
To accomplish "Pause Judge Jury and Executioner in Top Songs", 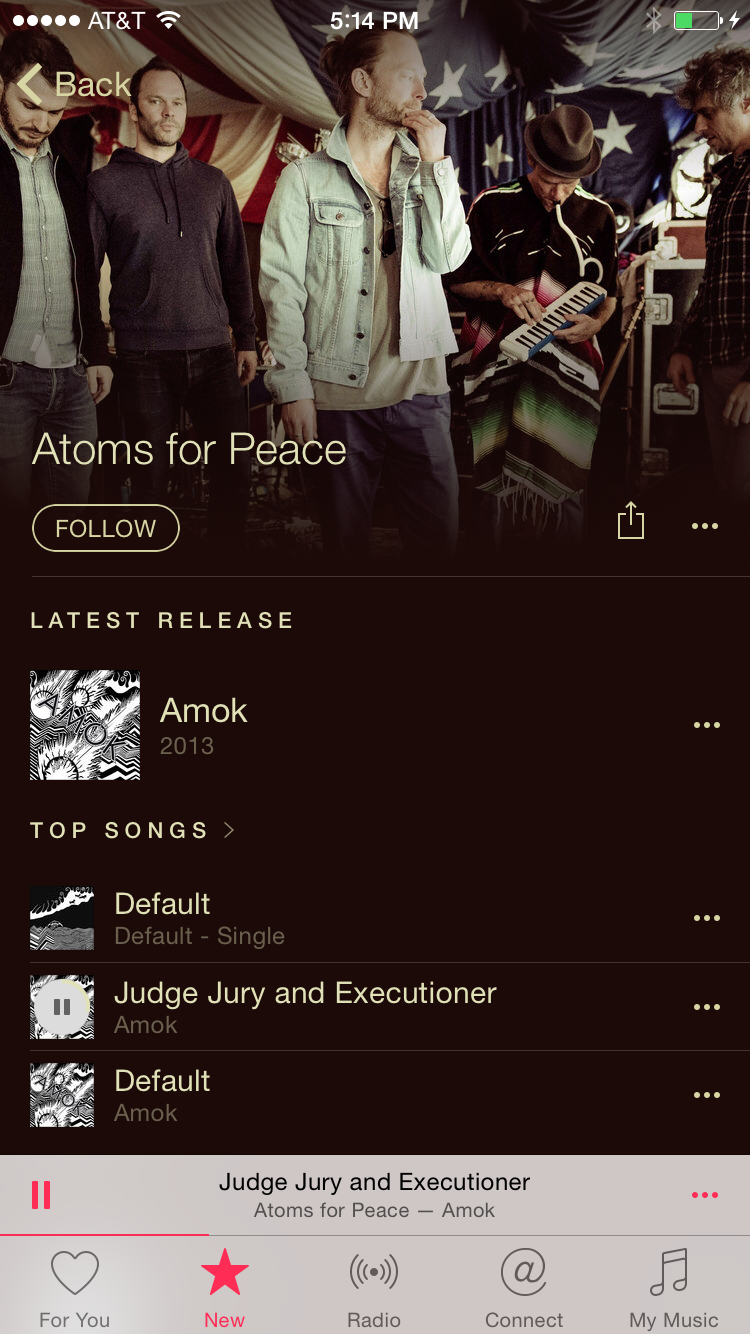I will (x=62, y=1007).
